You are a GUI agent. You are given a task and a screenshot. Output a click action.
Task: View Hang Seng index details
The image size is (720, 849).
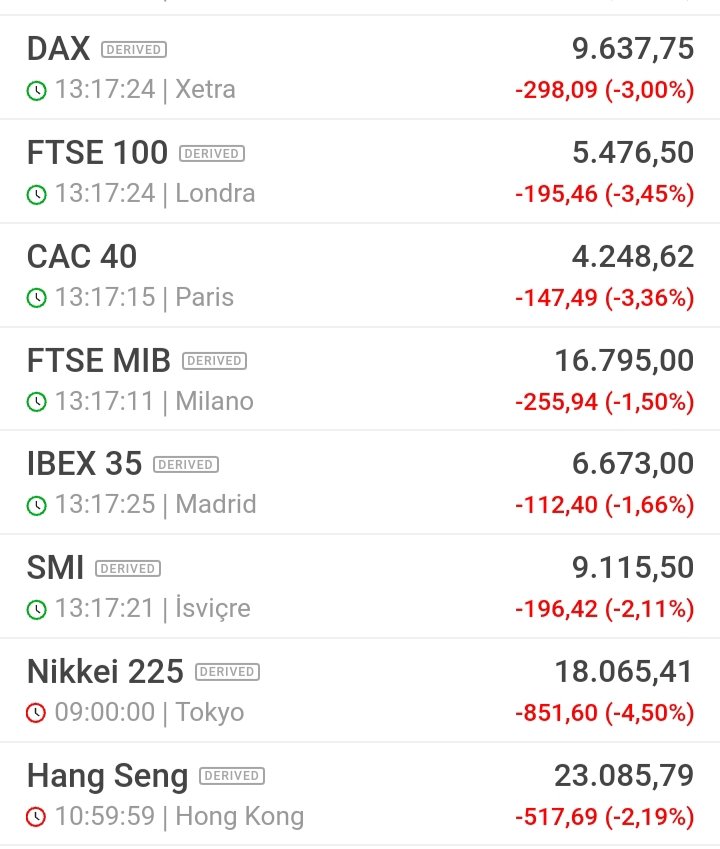coord(360,795)
